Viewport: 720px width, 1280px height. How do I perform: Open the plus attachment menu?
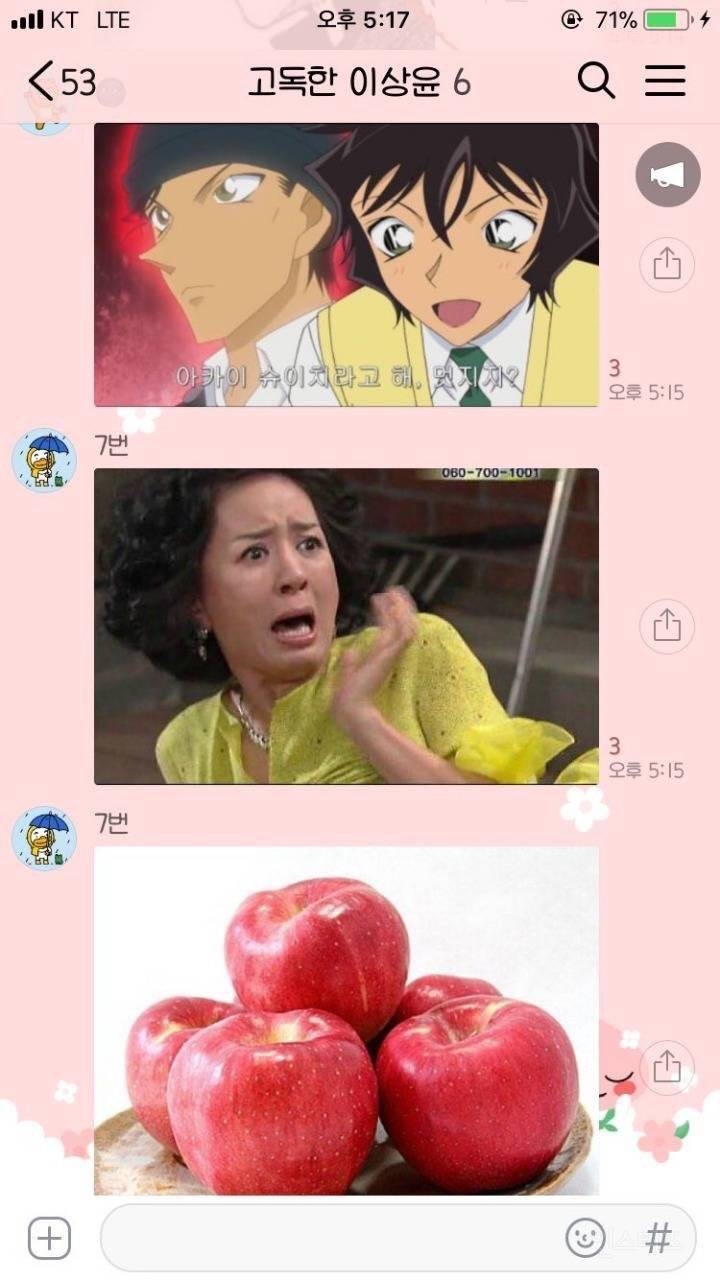coord(48,1238)
